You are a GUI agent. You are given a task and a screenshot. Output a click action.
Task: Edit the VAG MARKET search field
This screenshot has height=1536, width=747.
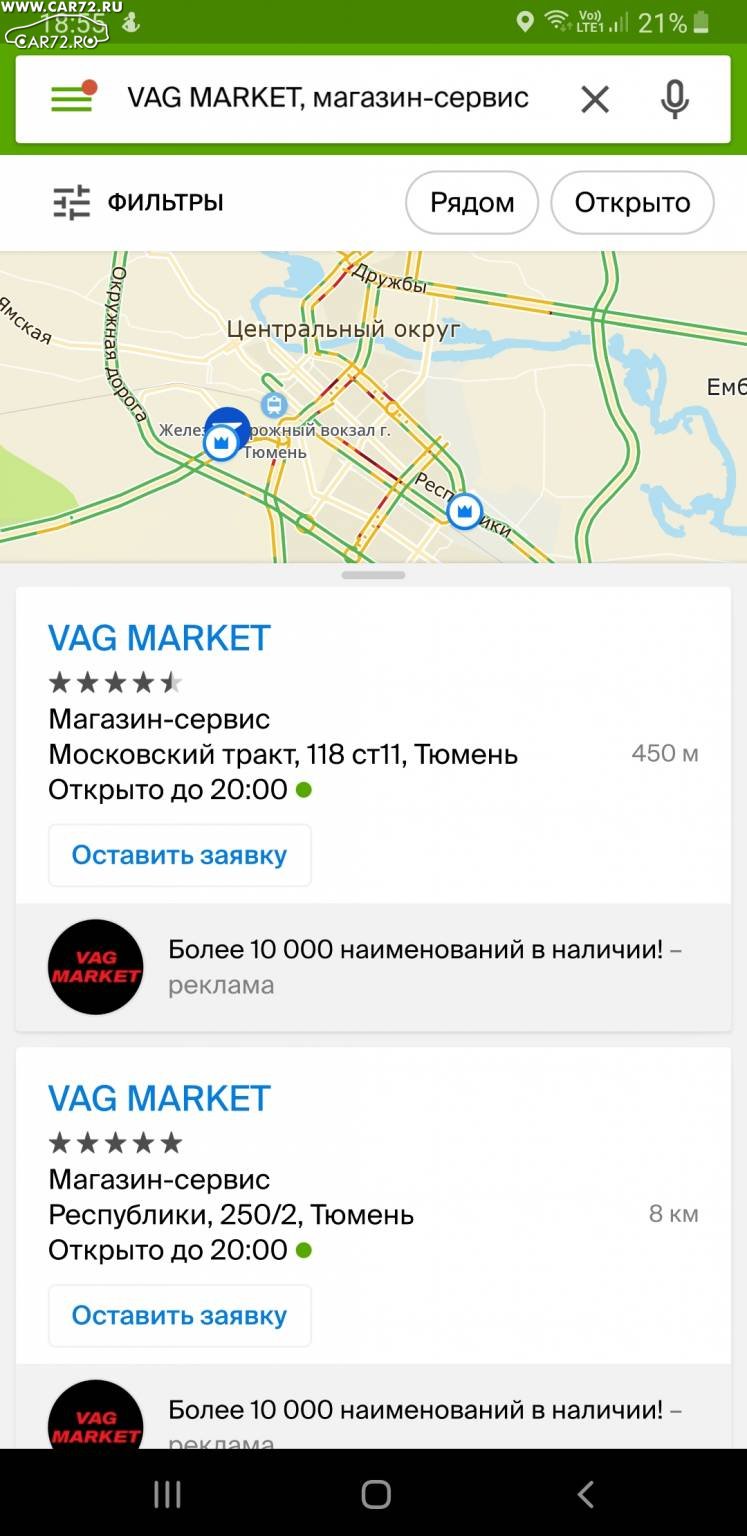click(327, 98)
